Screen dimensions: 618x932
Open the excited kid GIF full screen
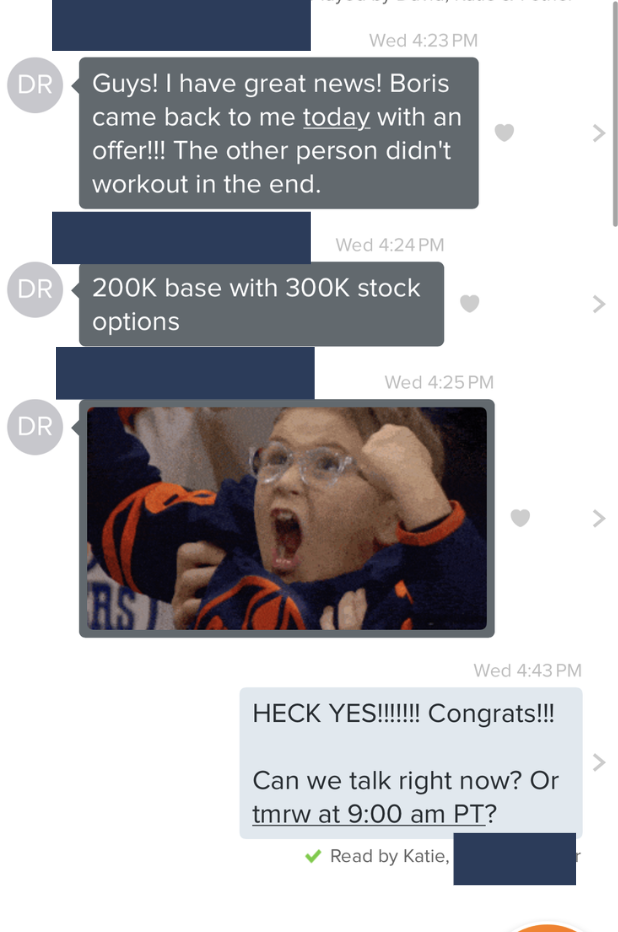287,518
